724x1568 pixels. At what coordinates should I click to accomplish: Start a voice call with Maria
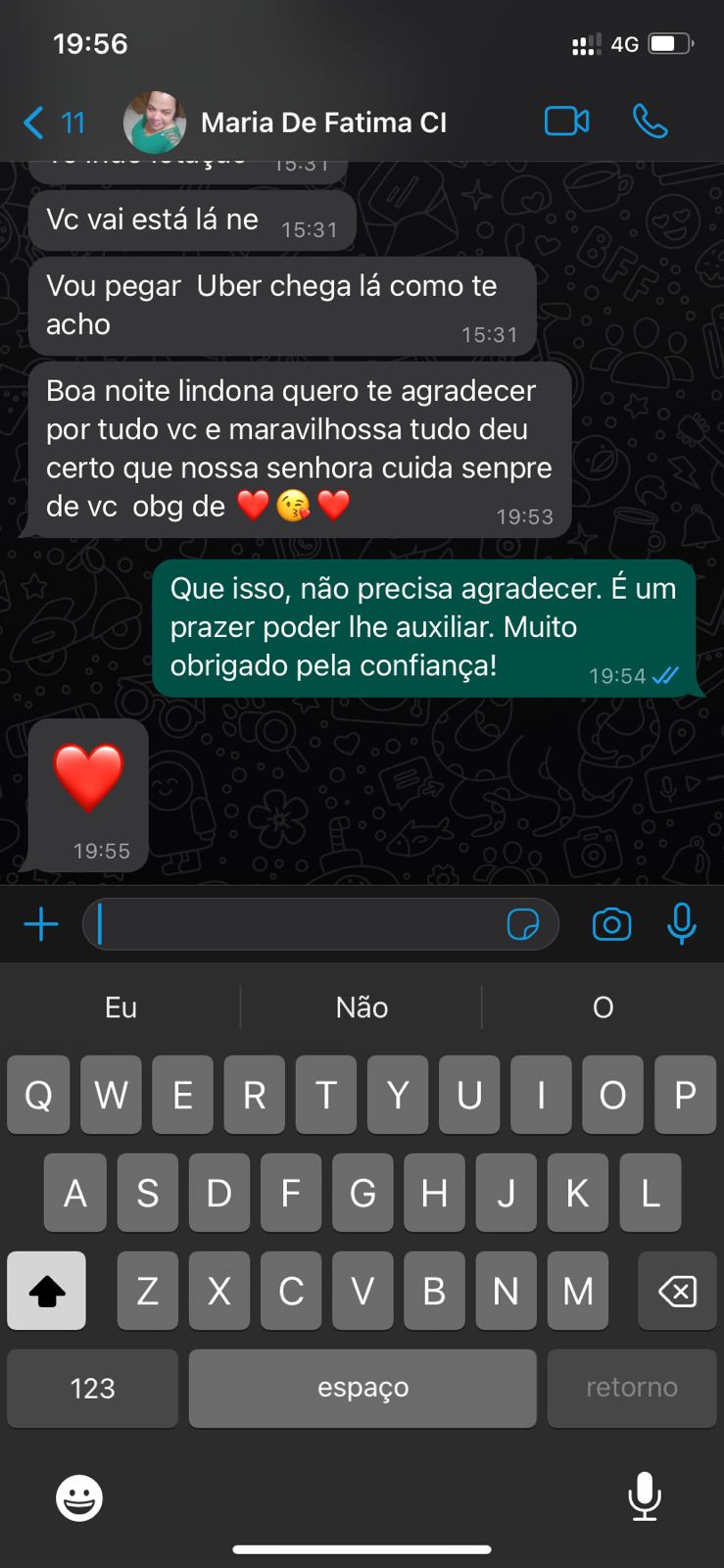[650, 122]
